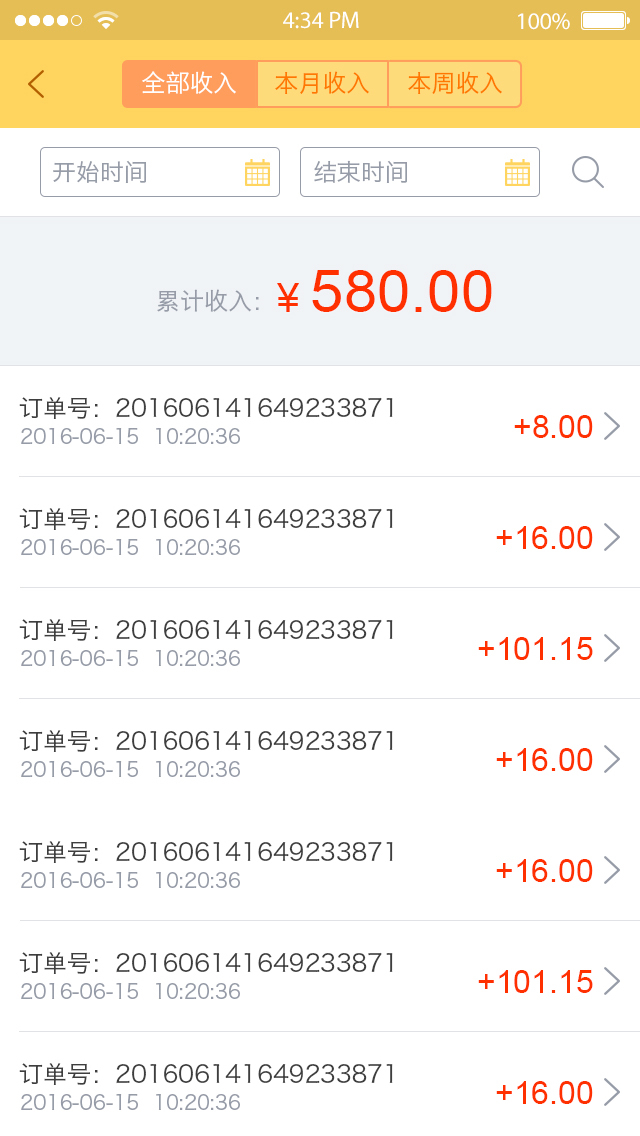The height and width of the screenshot is (1136, 640).
Task: Go back using the top-left arrow
Action: tap(37, 84)
